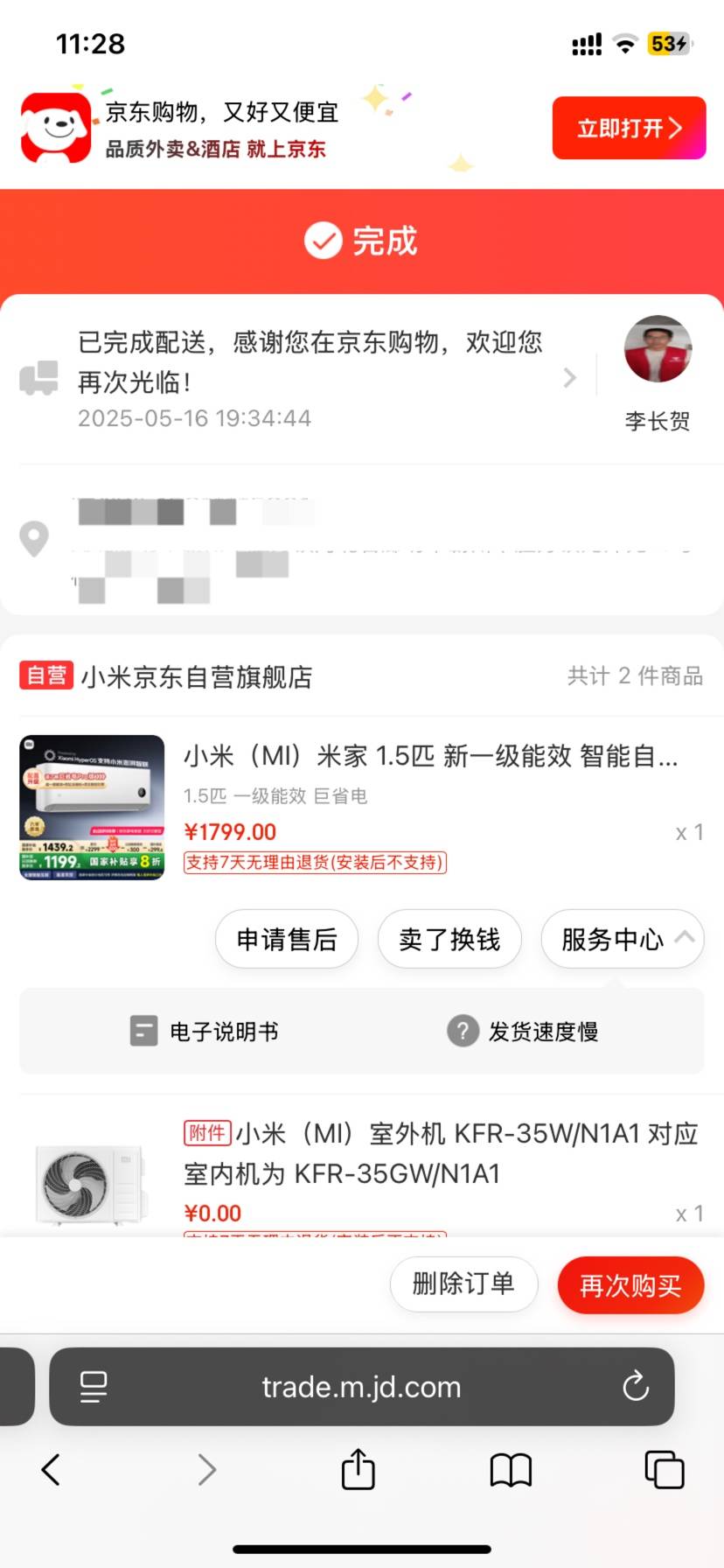Select 卖了换钱 to resell the item
Image resolution: width=724 pixels, height=1568 pixels.
pos(449,940)
